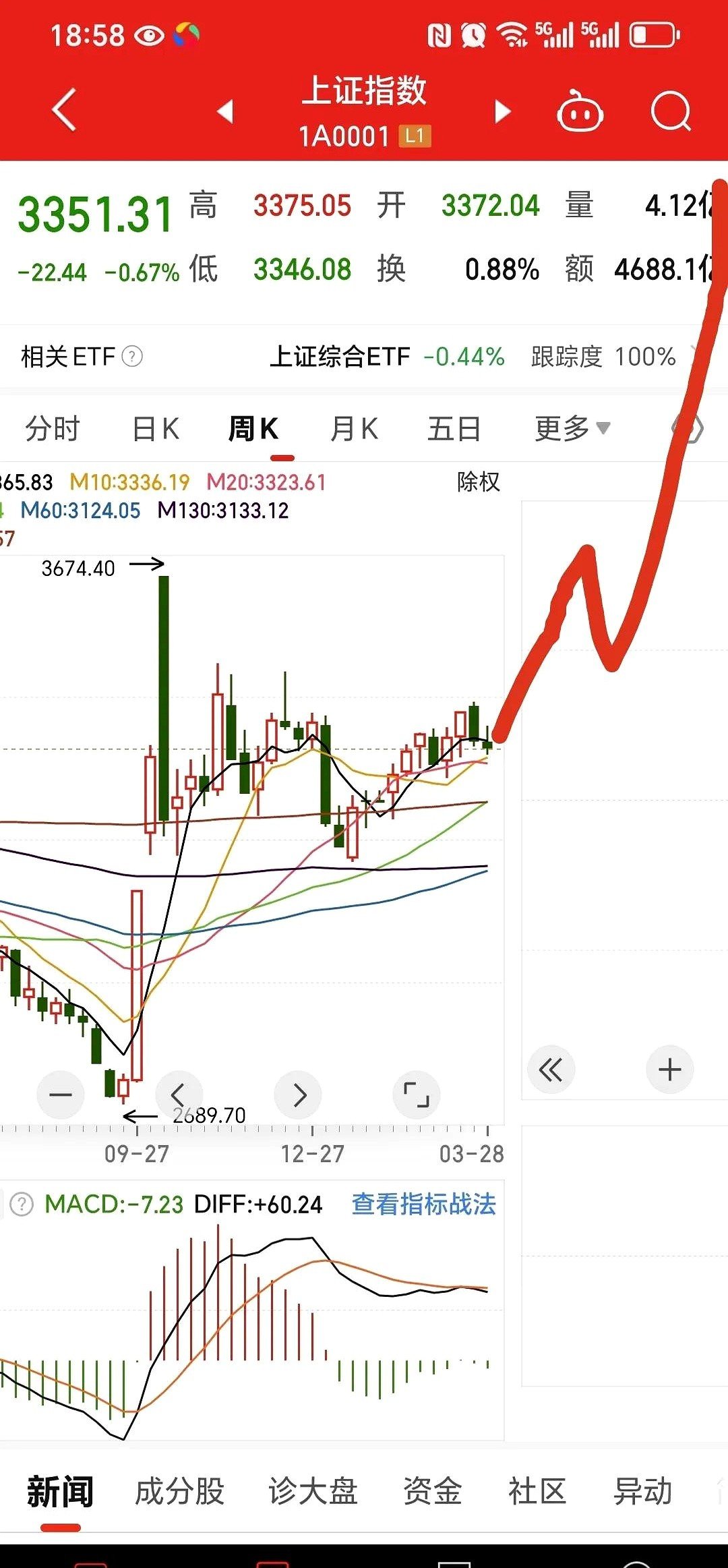This screenshot has width=728, height=1568.
Task: Open the 成分股 tab
Action: point(179,1491)
